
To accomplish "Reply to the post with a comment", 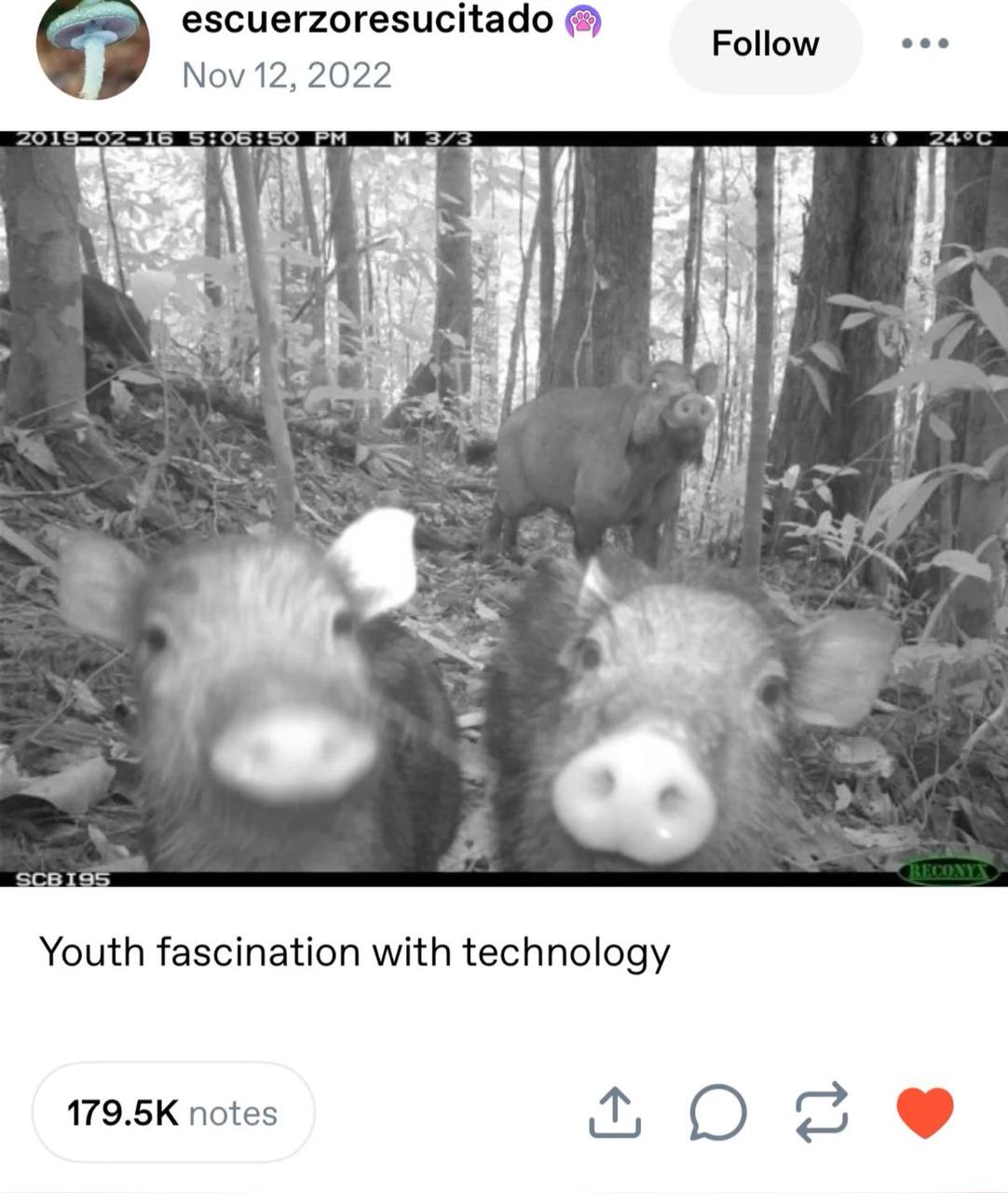I will pyautogui.click(x=717, y=1112).
